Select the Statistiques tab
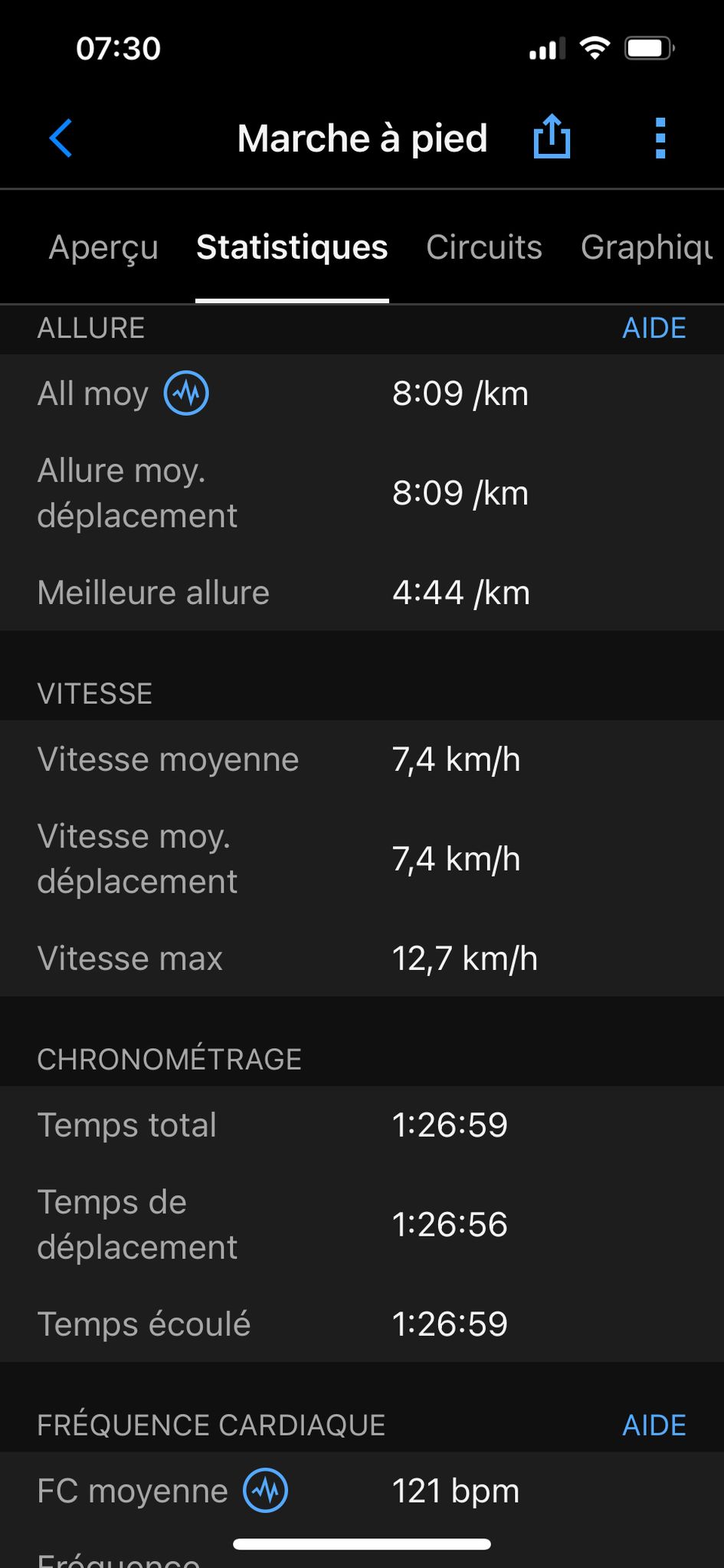 pos(292,247)
